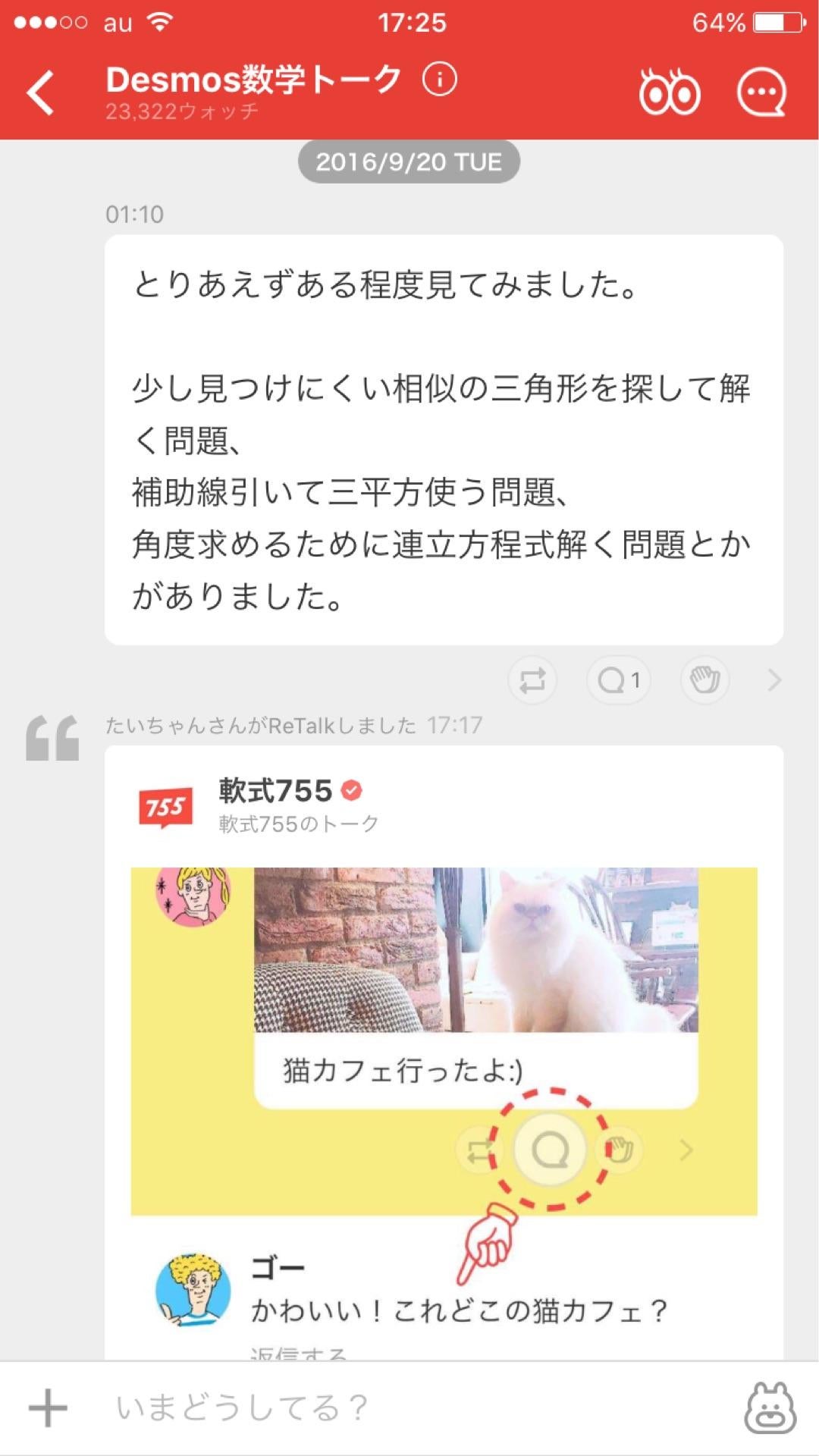Screen dimensions: 819x1456
Task: Tap the back chevron to leave the talk
Action: tap(42, 91)
